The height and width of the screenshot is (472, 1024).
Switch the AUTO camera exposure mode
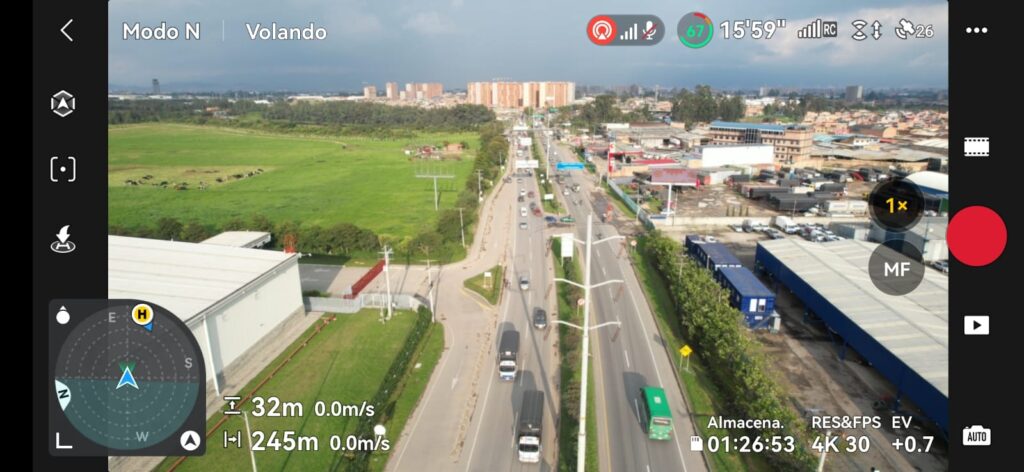(x=976, y=436)
